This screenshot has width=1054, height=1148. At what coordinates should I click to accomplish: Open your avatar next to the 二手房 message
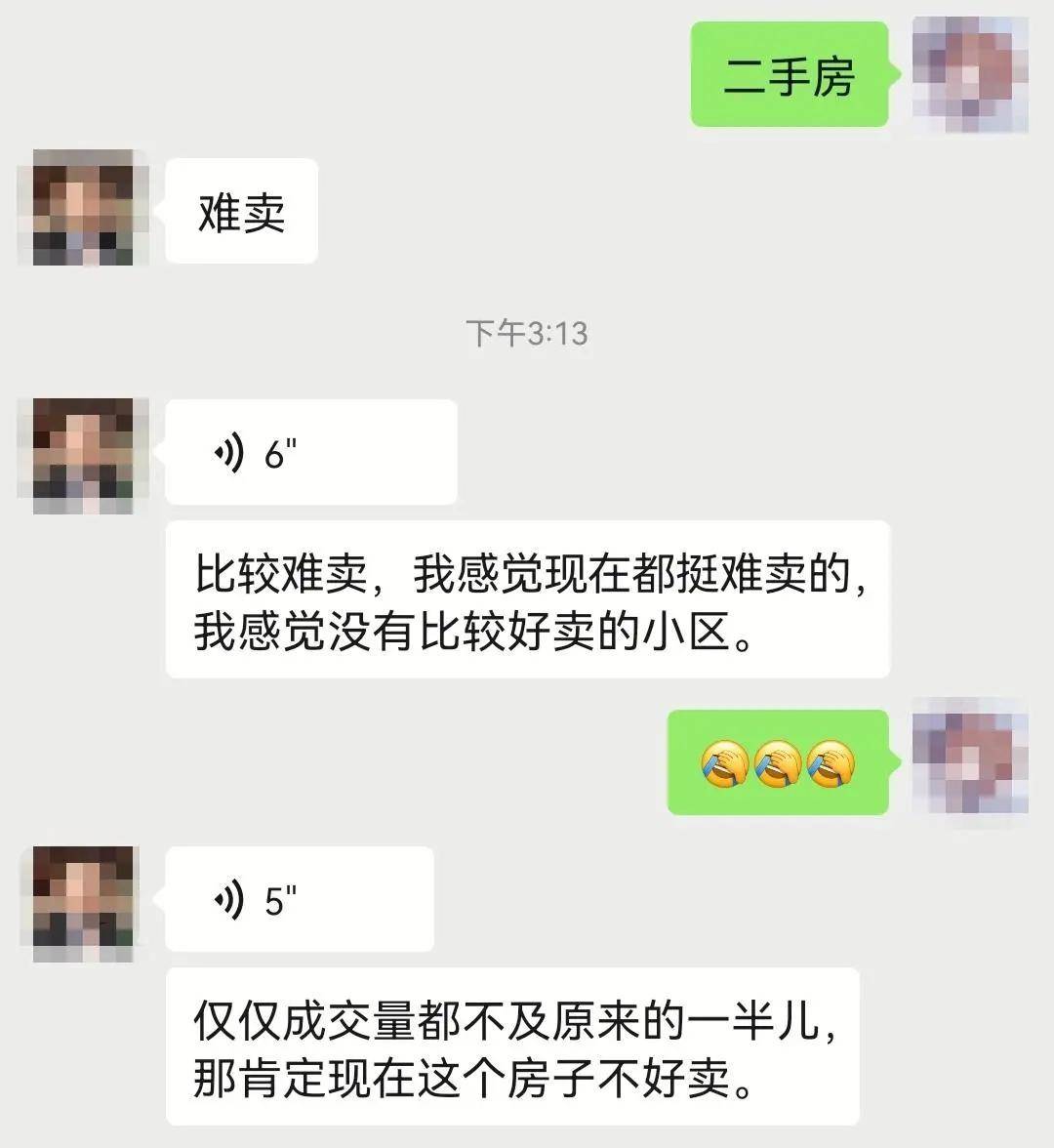(969, 75)
